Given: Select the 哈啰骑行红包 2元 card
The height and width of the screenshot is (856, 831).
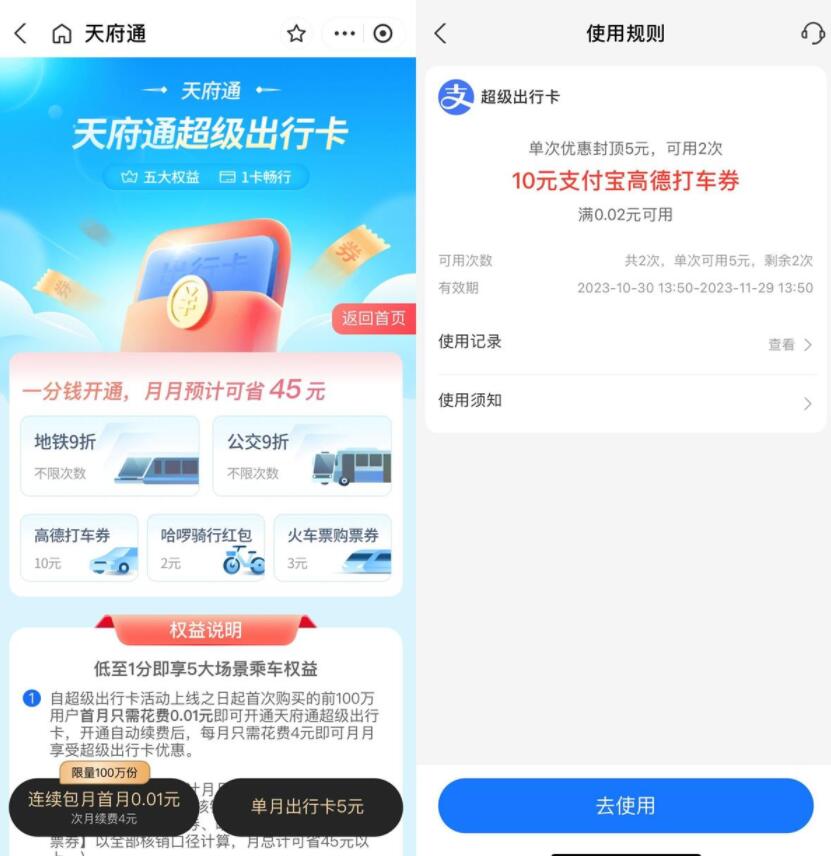Looking at the screenshot, I should 206,548.
